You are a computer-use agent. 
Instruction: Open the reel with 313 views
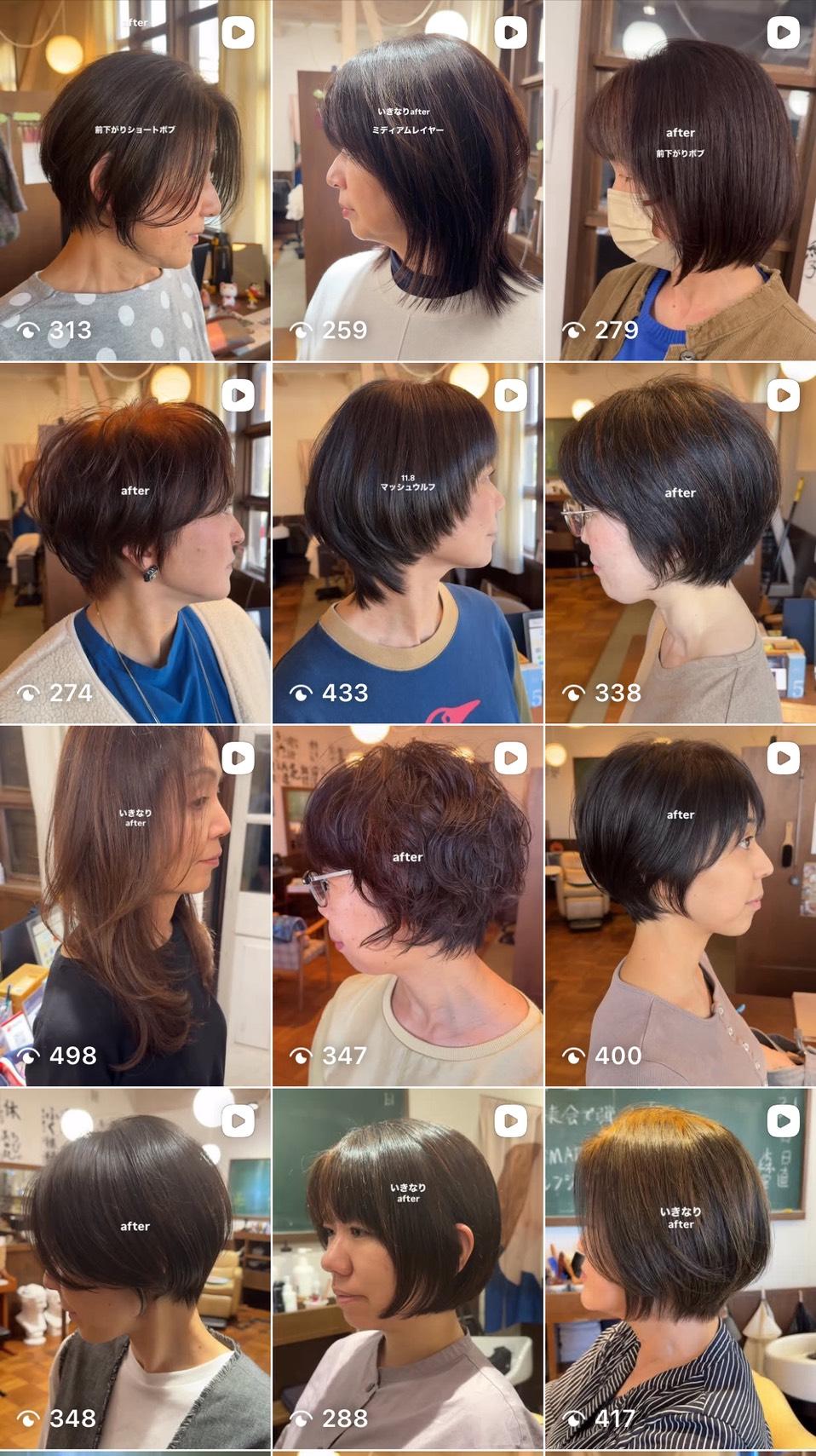135,181
